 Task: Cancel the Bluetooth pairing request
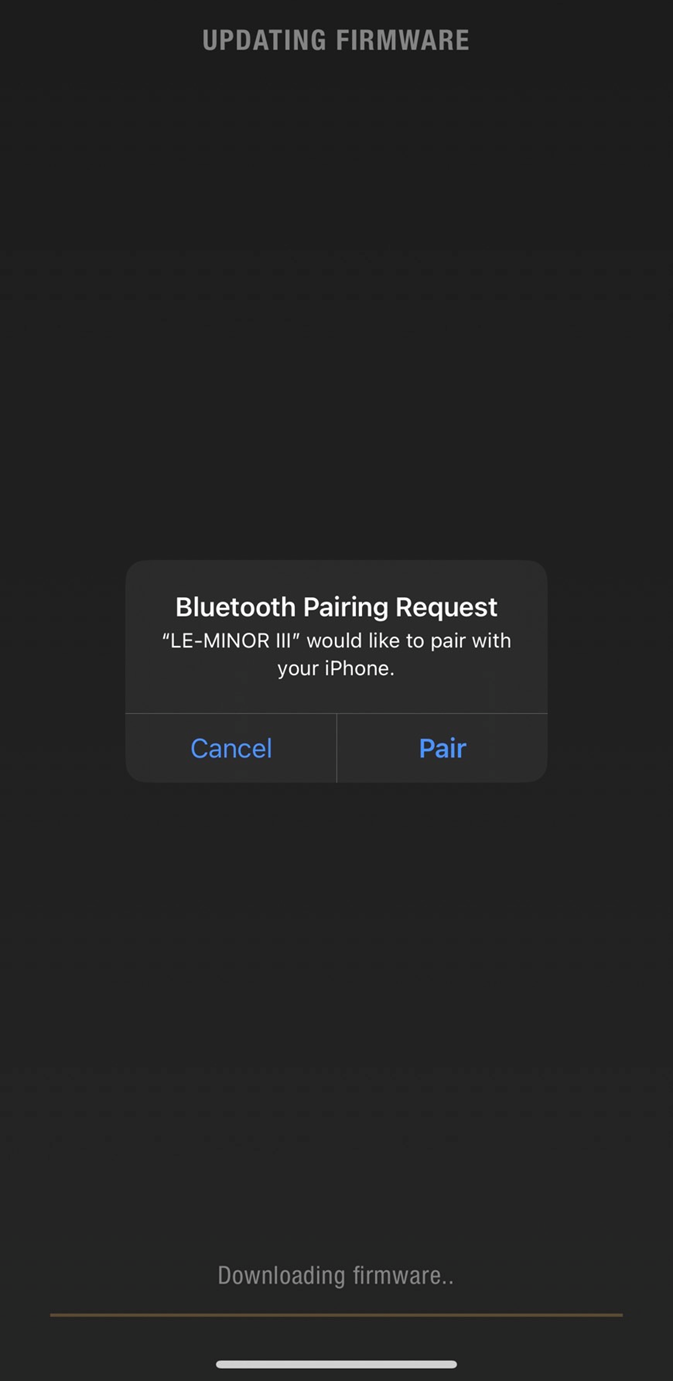[x=231, y=748]
